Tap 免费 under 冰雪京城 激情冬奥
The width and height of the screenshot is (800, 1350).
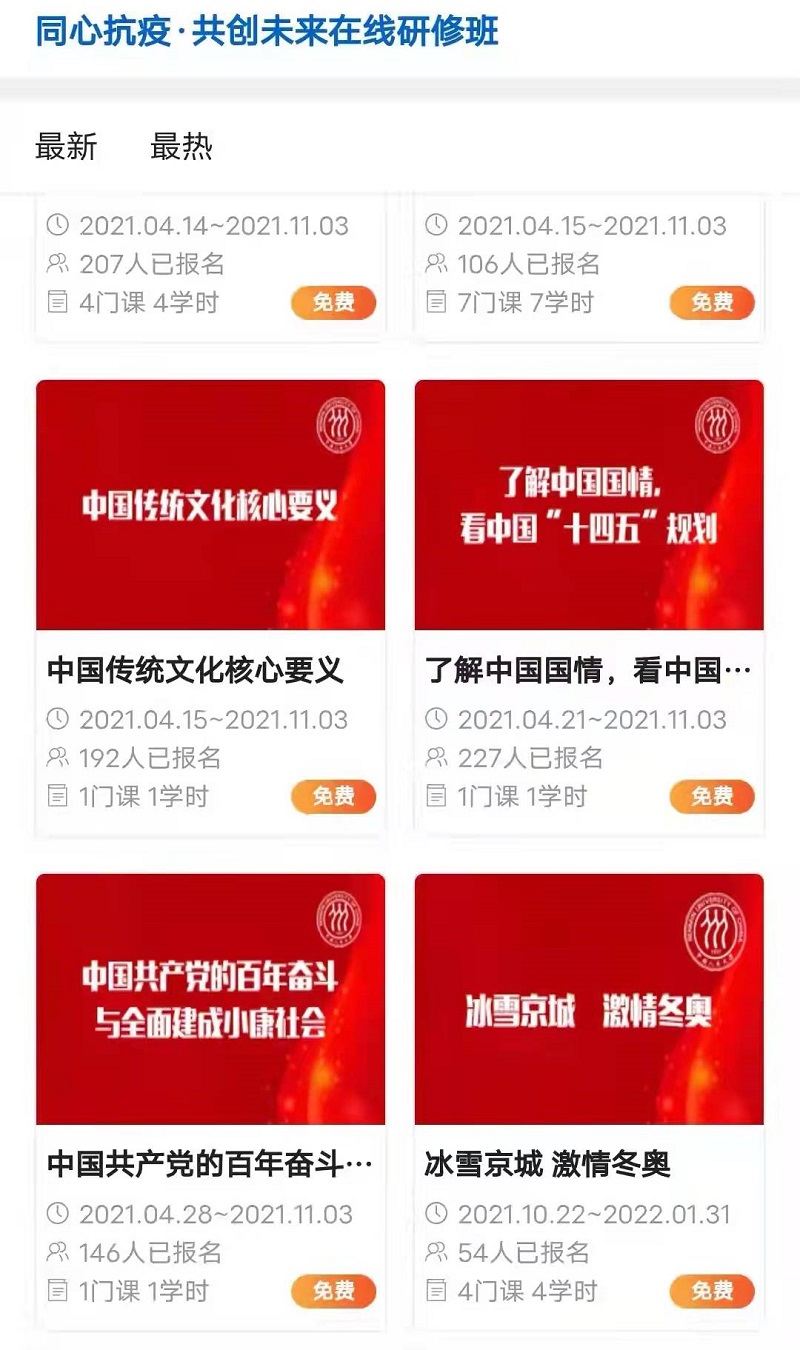712,1291
